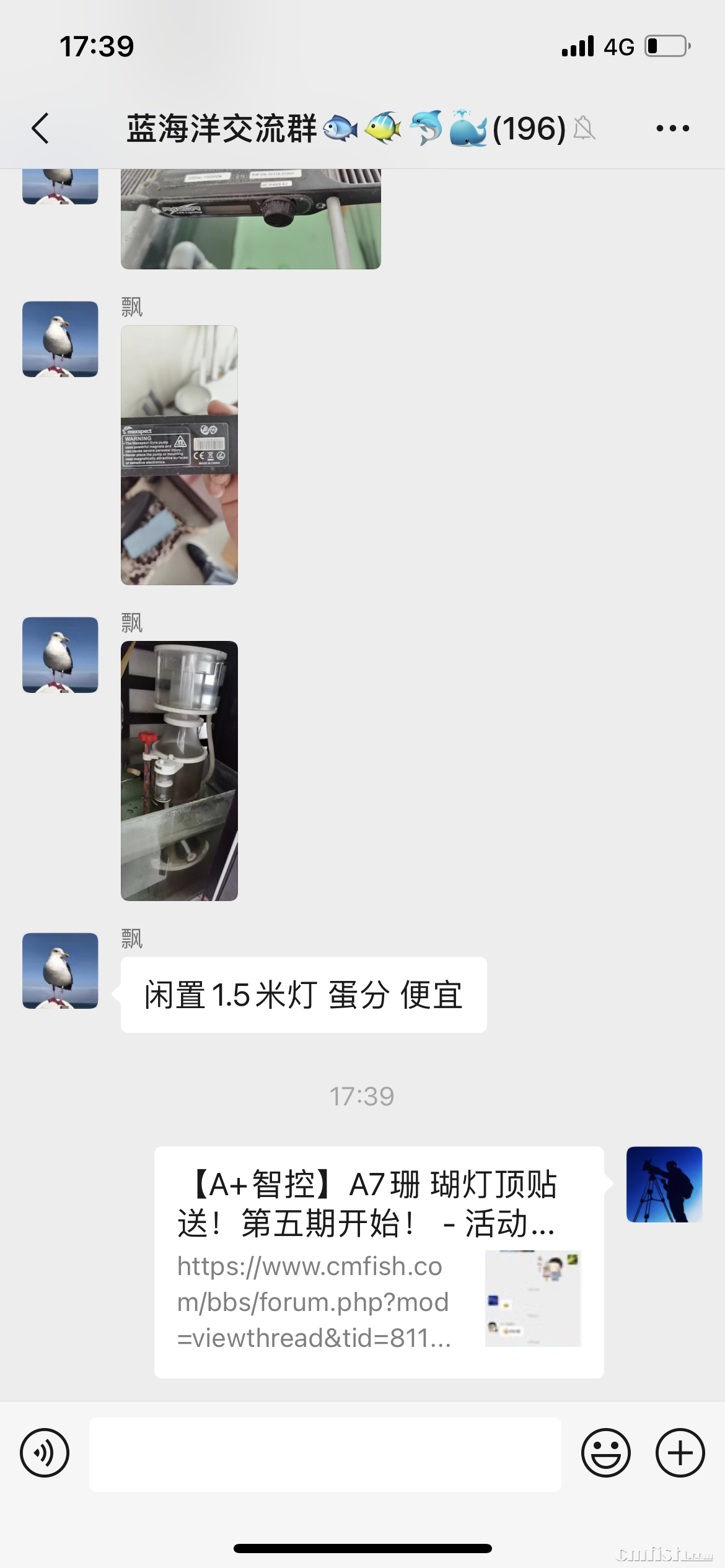Open the plus attachments menu
The image size is (725, 1568).
click(680, 1452)
